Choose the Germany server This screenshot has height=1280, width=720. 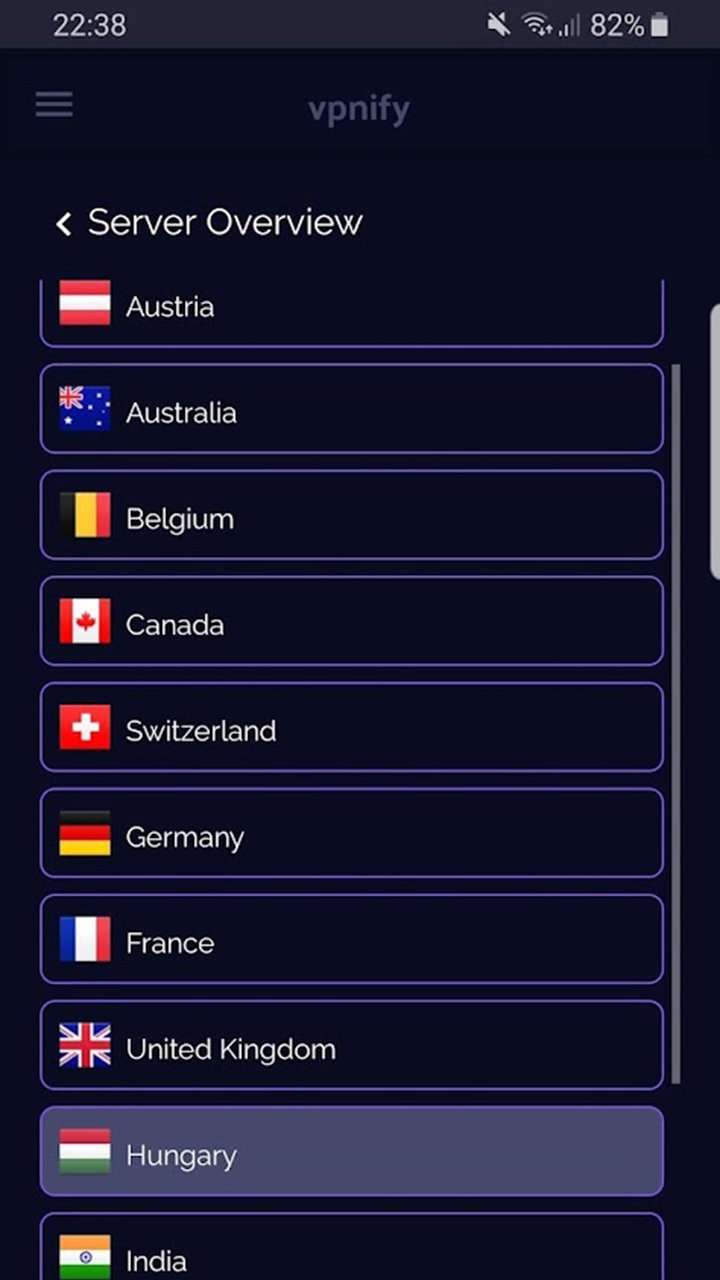point(350,833)
